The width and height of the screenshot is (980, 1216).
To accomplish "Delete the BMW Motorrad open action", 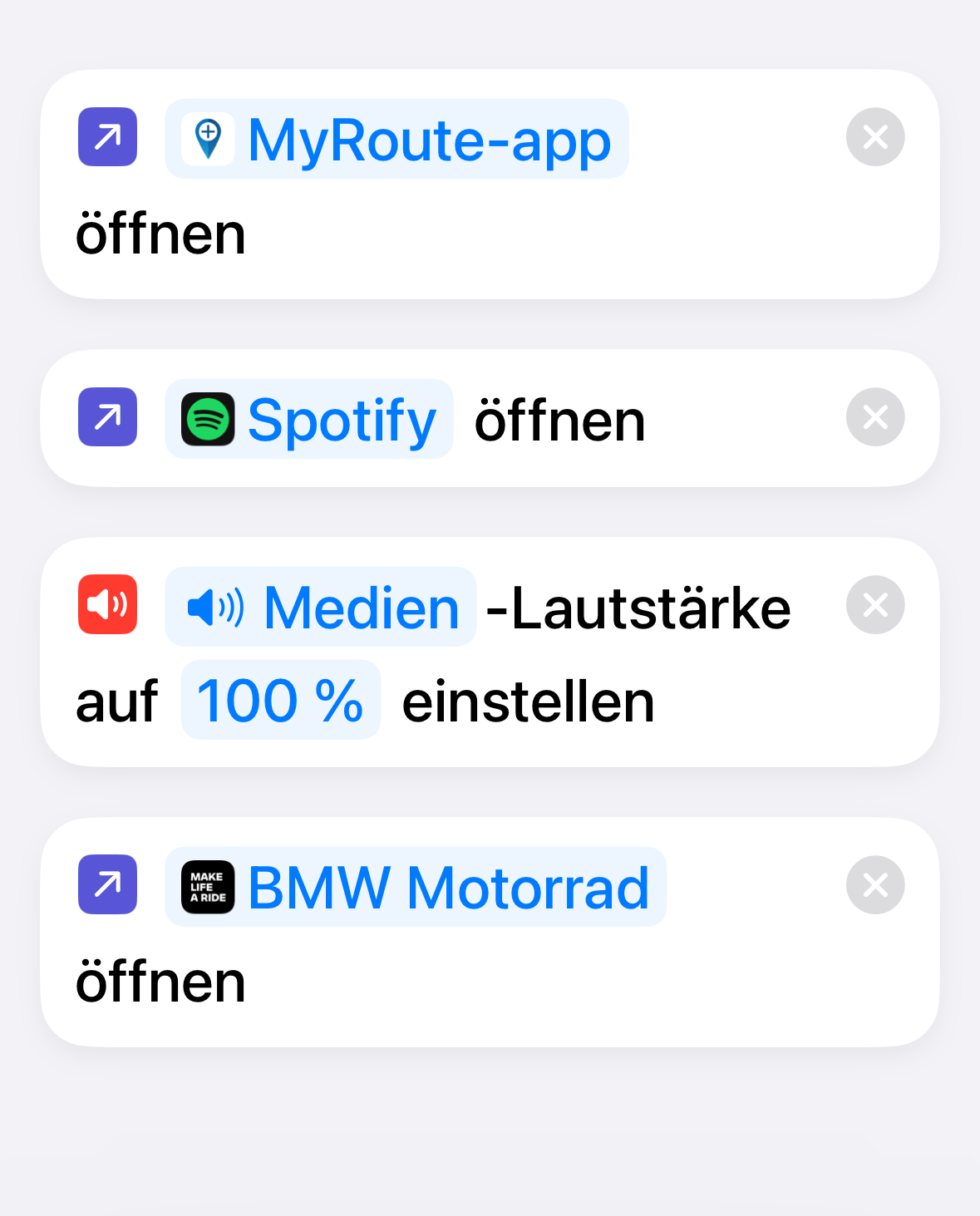I will (x=875, y=885).
